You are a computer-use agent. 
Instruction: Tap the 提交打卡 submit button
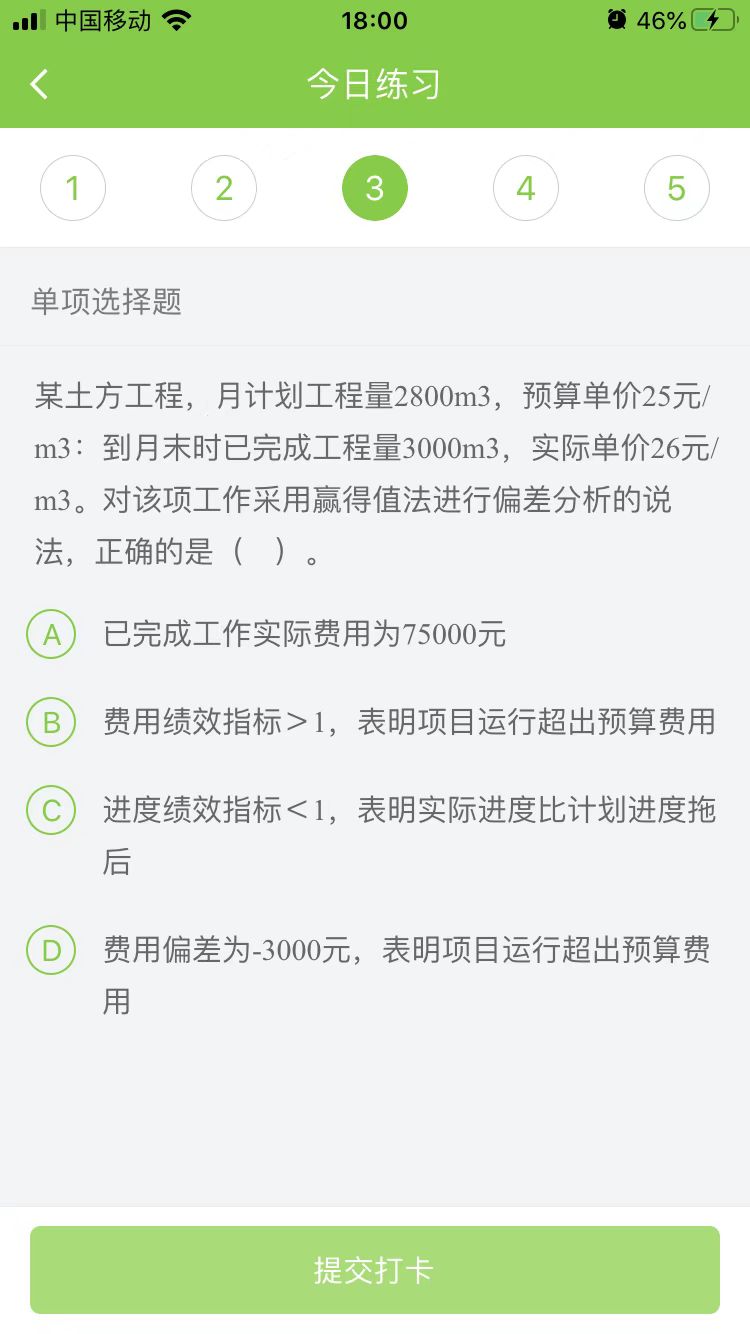[x=375, y=1270]
